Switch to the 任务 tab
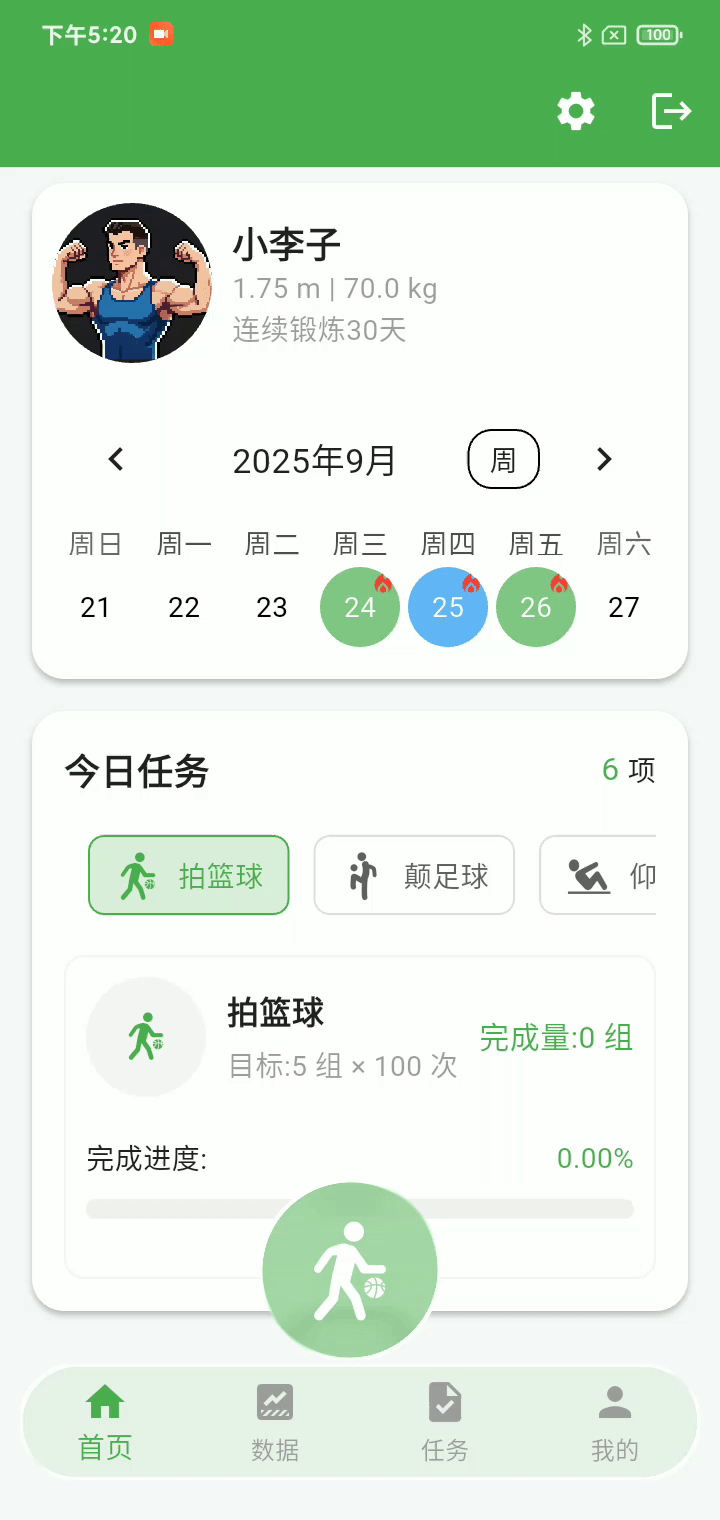The width and height of the screenshot is (720, 1520). (x=445, y=1422)
